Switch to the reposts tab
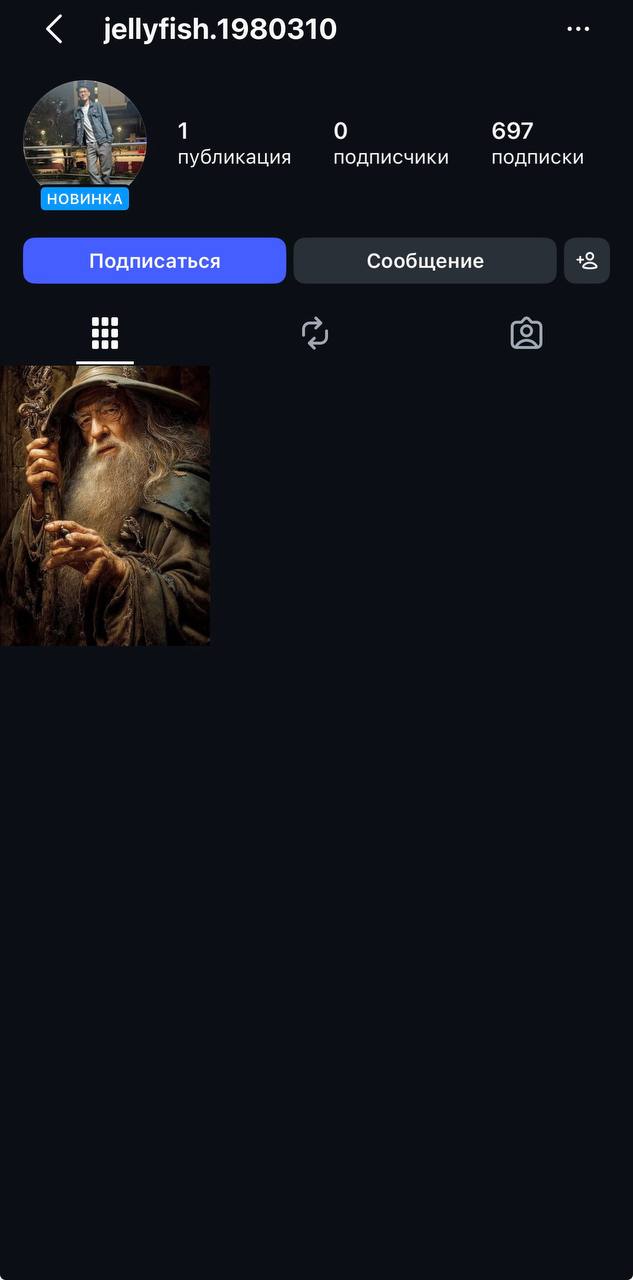This screenshot has width=633, height=1280. click(x=315, y=333)
